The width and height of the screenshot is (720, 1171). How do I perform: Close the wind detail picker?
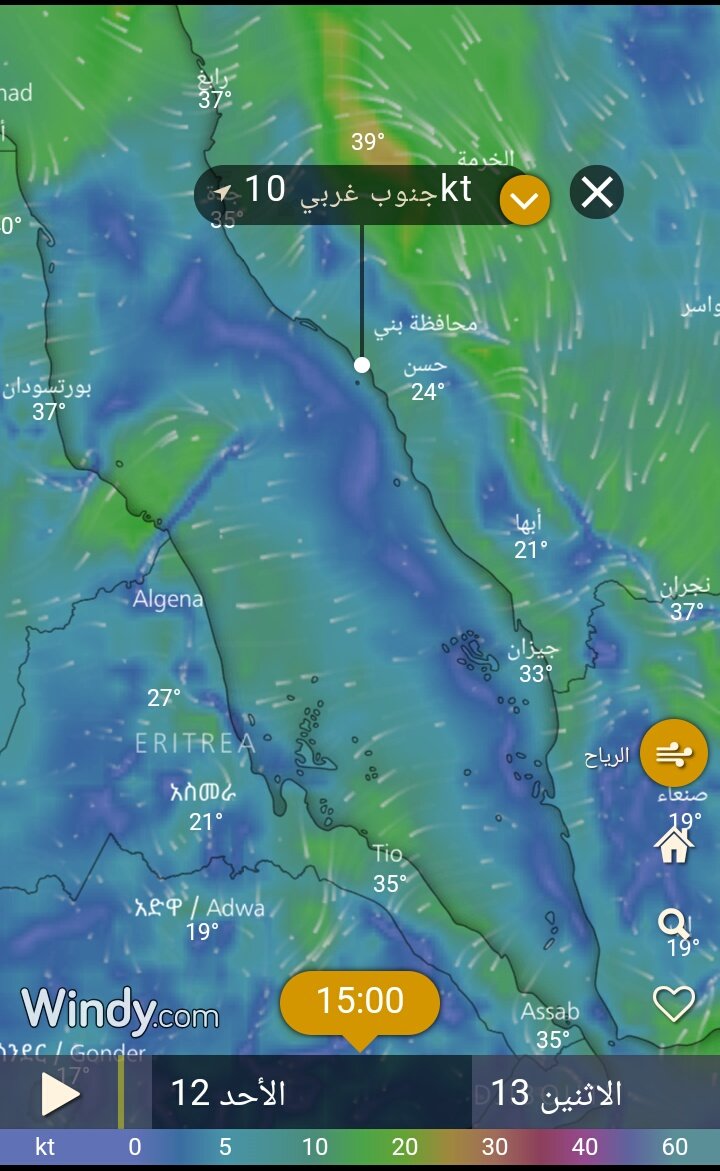[x=597, y=192]
